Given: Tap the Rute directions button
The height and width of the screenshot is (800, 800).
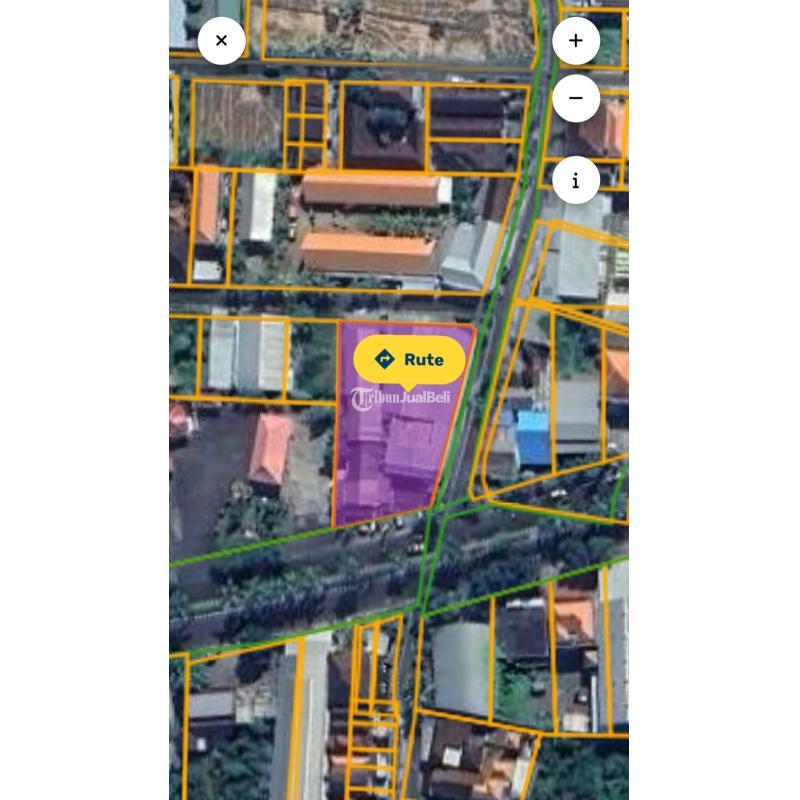Looking at the screenshot, I should [409, 360].
